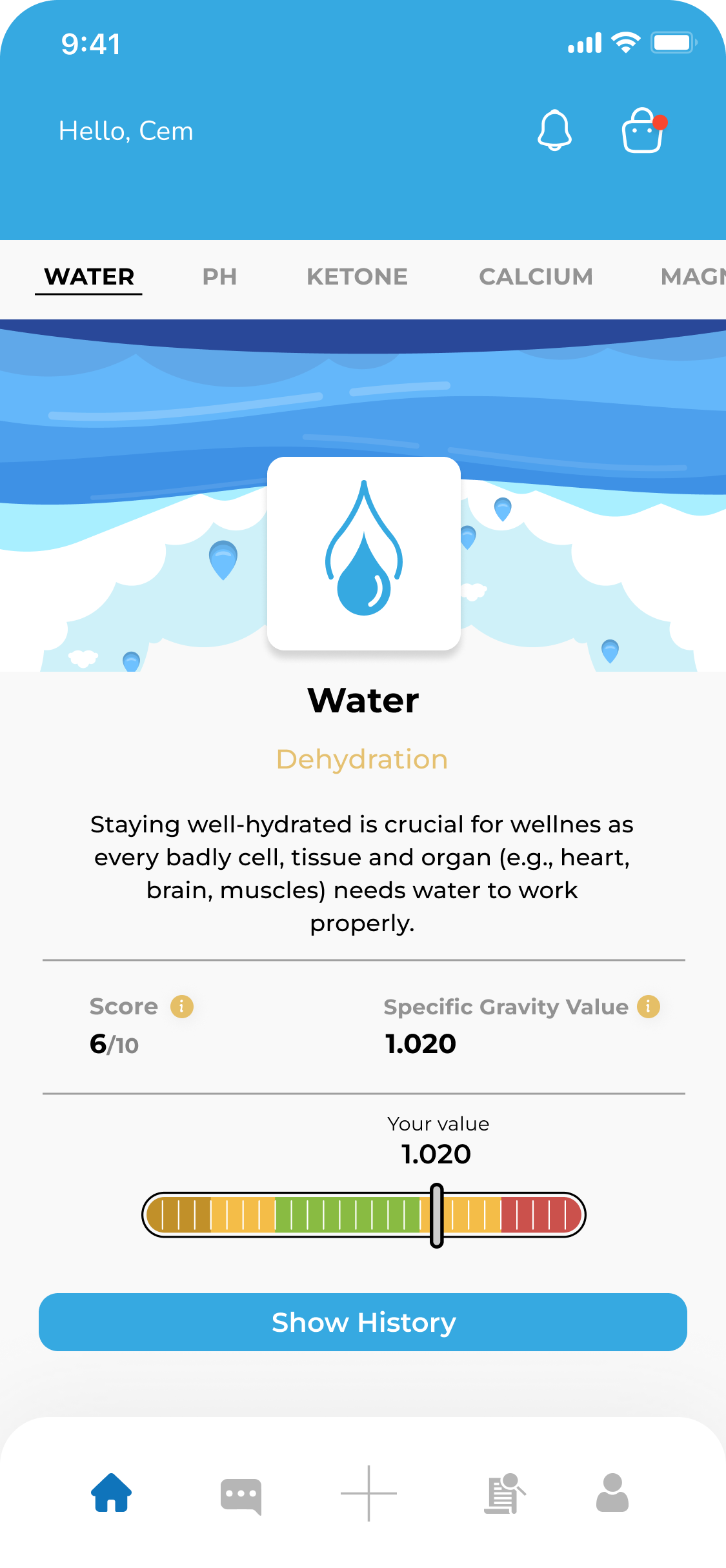726x1568 pixels.
Task: Open the notifications bell
Action: pos(554,130)
